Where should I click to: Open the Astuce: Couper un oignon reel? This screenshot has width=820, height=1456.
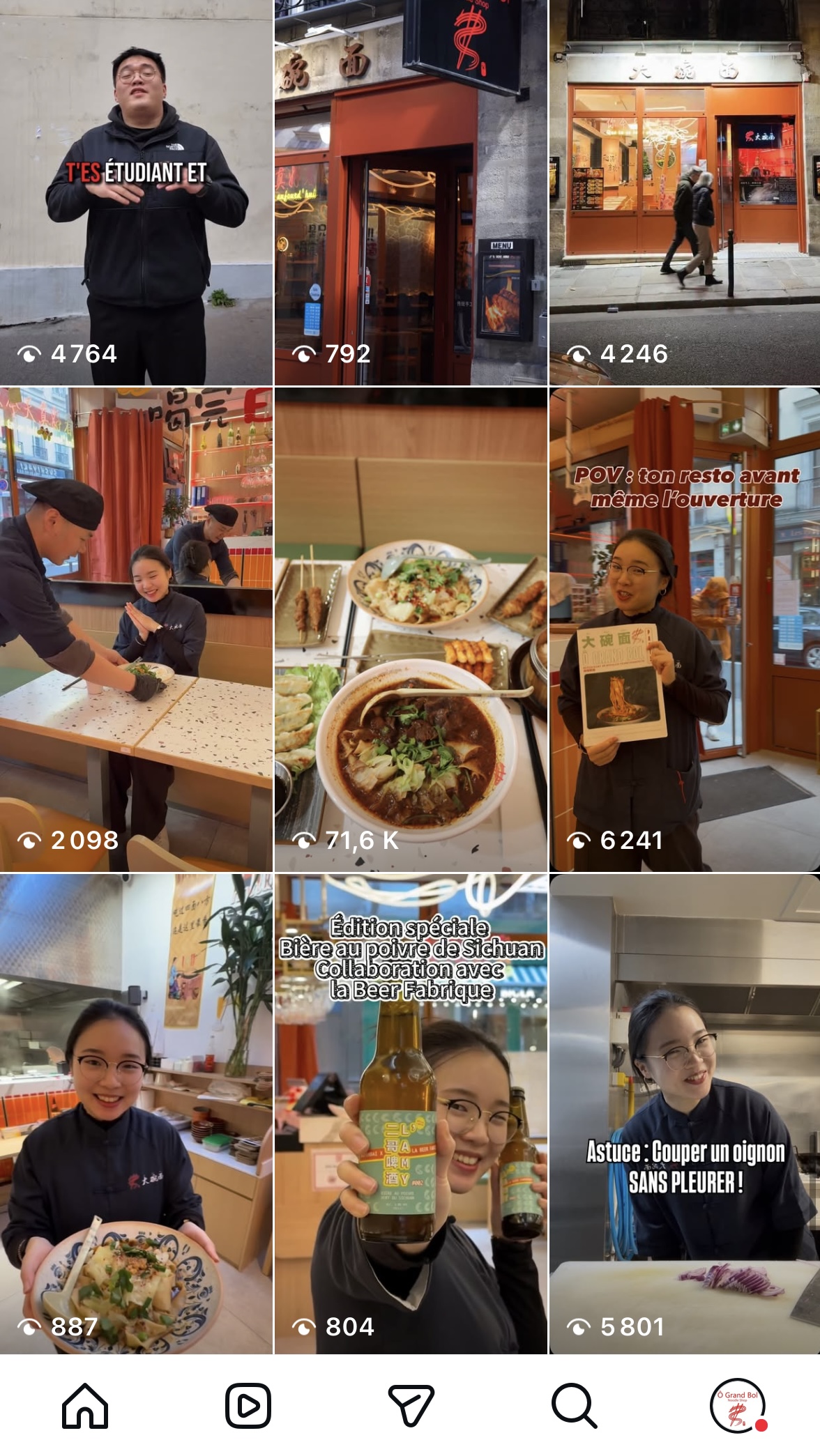click(x=685, y=1113)
